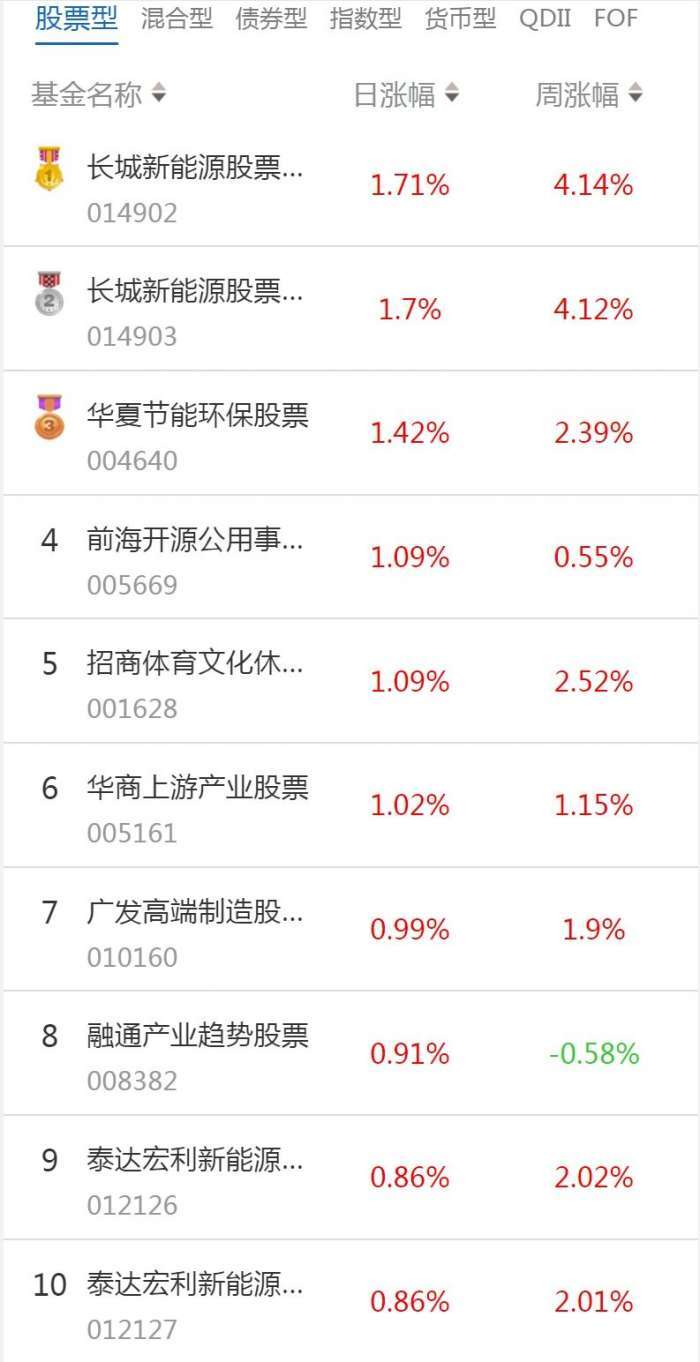700x1362 pixels.
Task: Open fund 014903 长城新能源股票
Action: tap(195, 309)
